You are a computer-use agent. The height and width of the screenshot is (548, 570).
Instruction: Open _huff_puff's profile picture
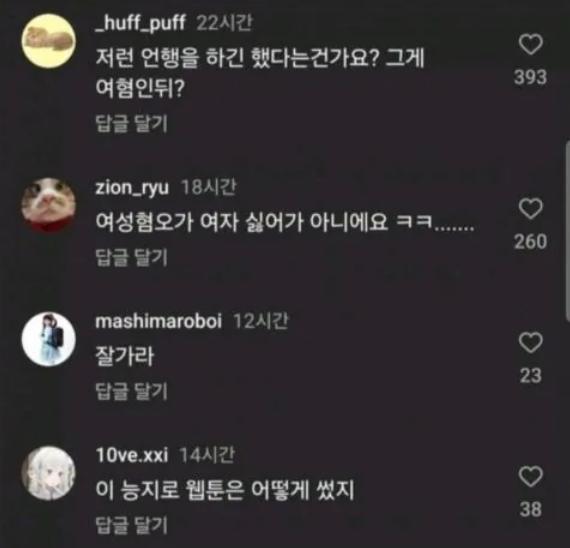click(49, 41)
